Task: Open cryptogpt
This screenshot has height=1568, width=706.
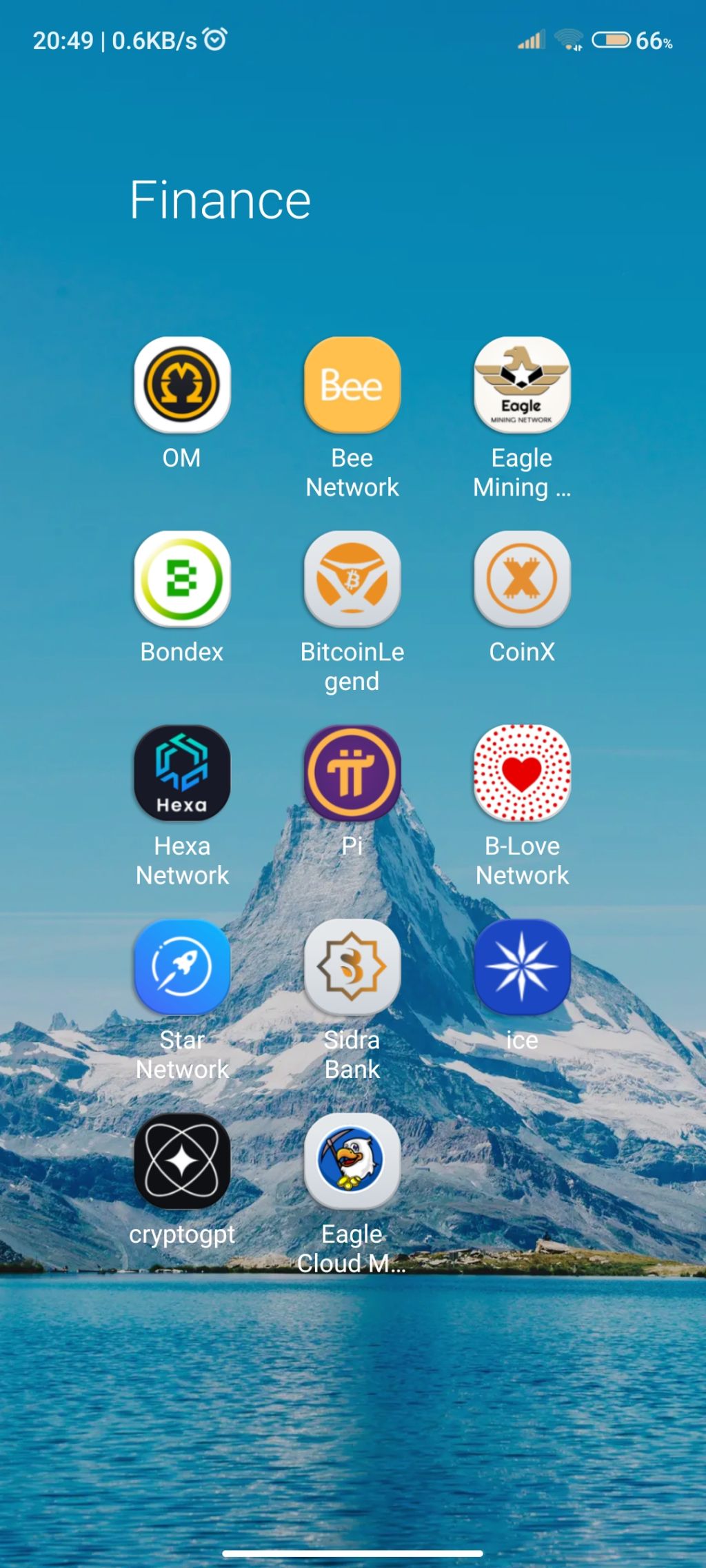Action: tap(182, 1161)
